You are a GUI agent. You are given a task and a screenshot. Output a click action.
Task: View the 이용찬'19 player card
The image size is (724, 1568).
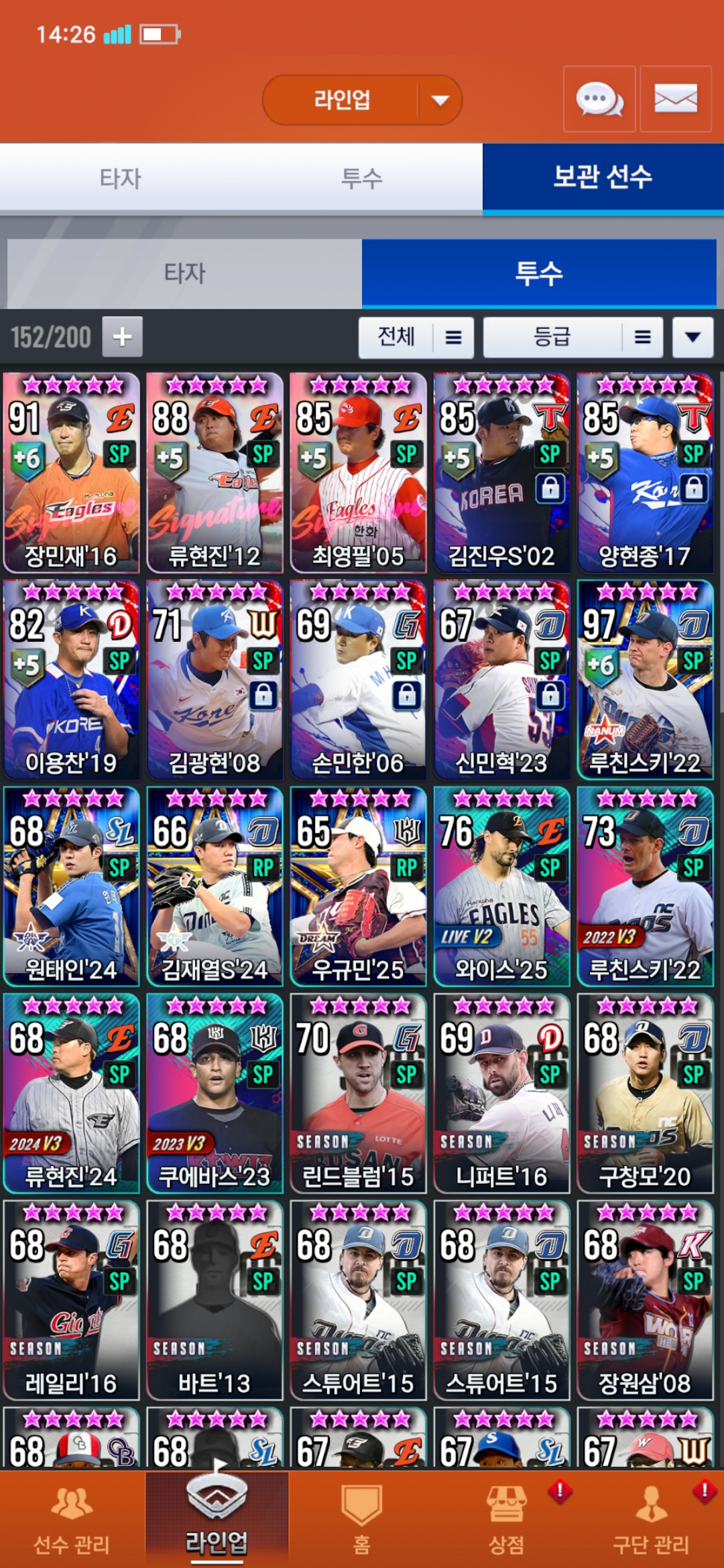[x=71, y=679]
